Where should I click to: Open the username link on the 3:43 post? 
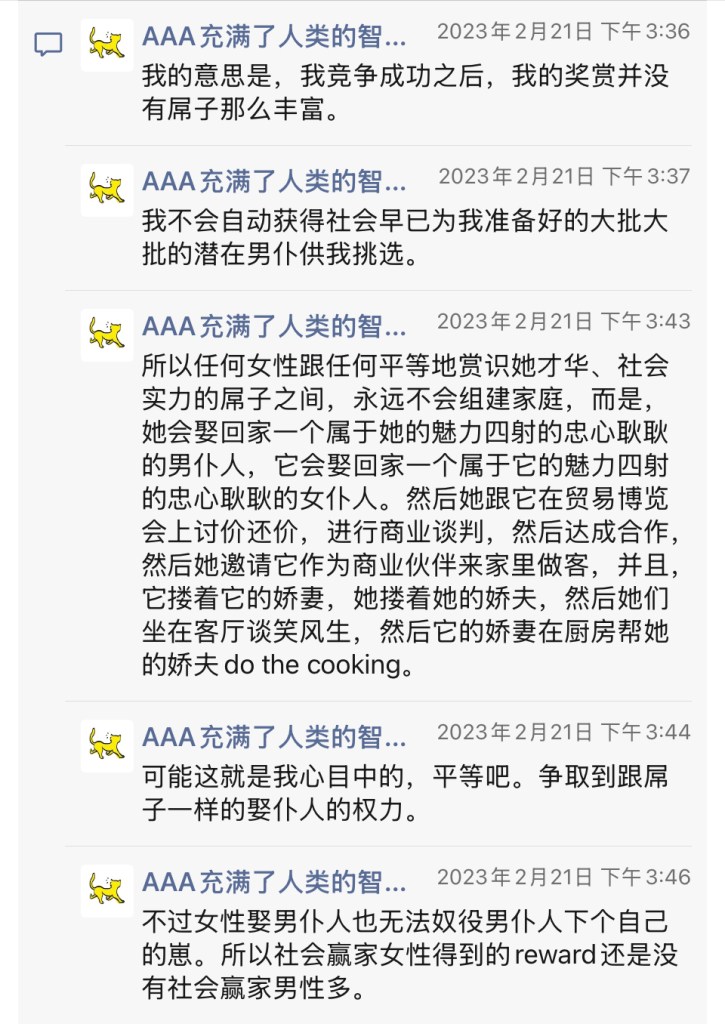pyautogui.click(x=274, y=326)
